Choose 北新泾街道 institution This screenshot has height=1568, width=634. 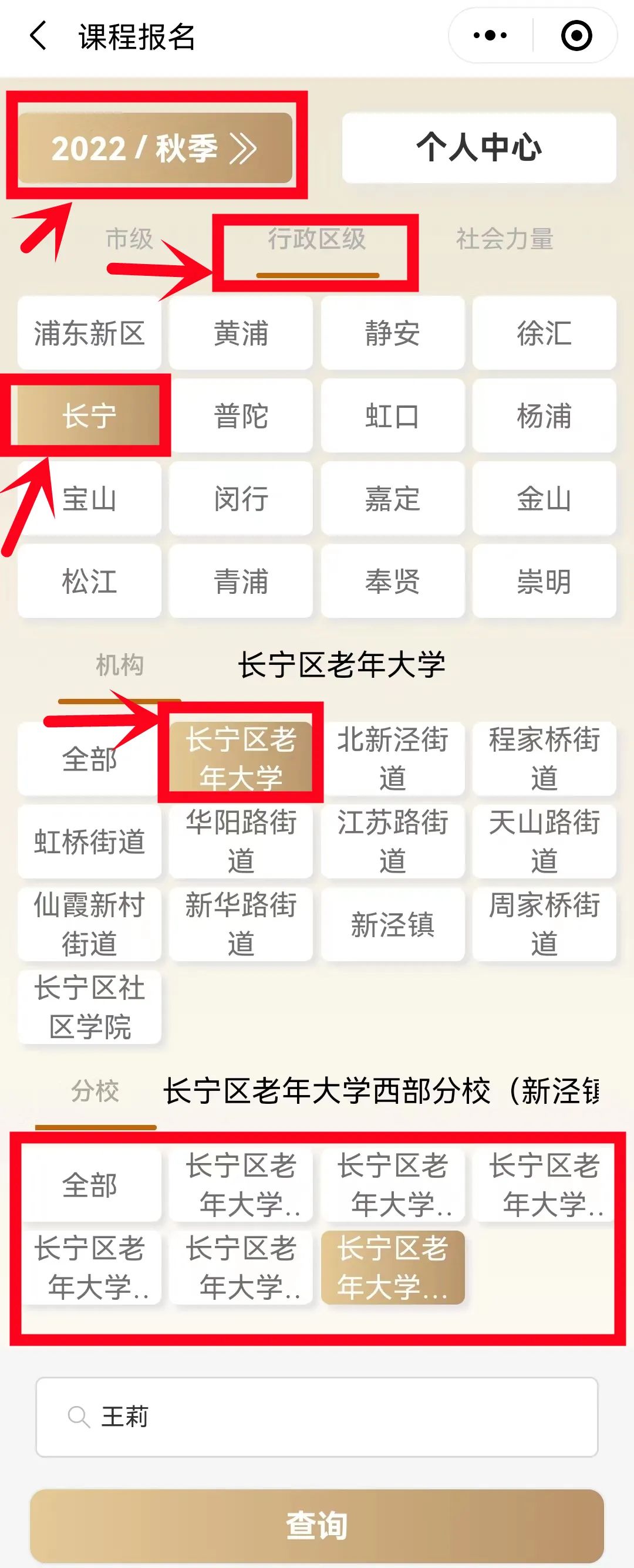click(392, 758)
